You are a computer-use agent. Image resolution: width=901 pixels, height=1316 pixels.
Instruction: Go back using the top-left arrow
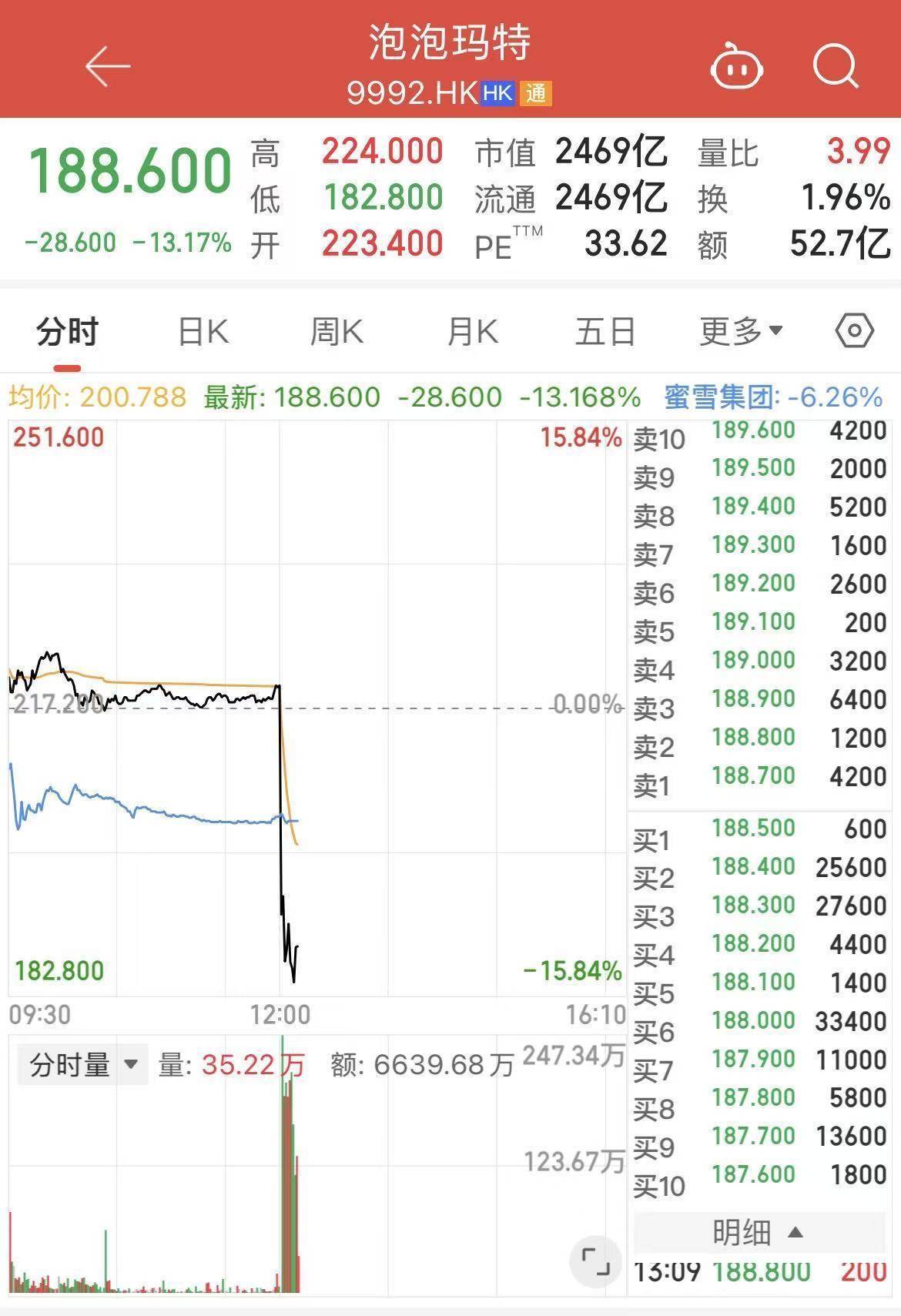(x=107, y=66)
